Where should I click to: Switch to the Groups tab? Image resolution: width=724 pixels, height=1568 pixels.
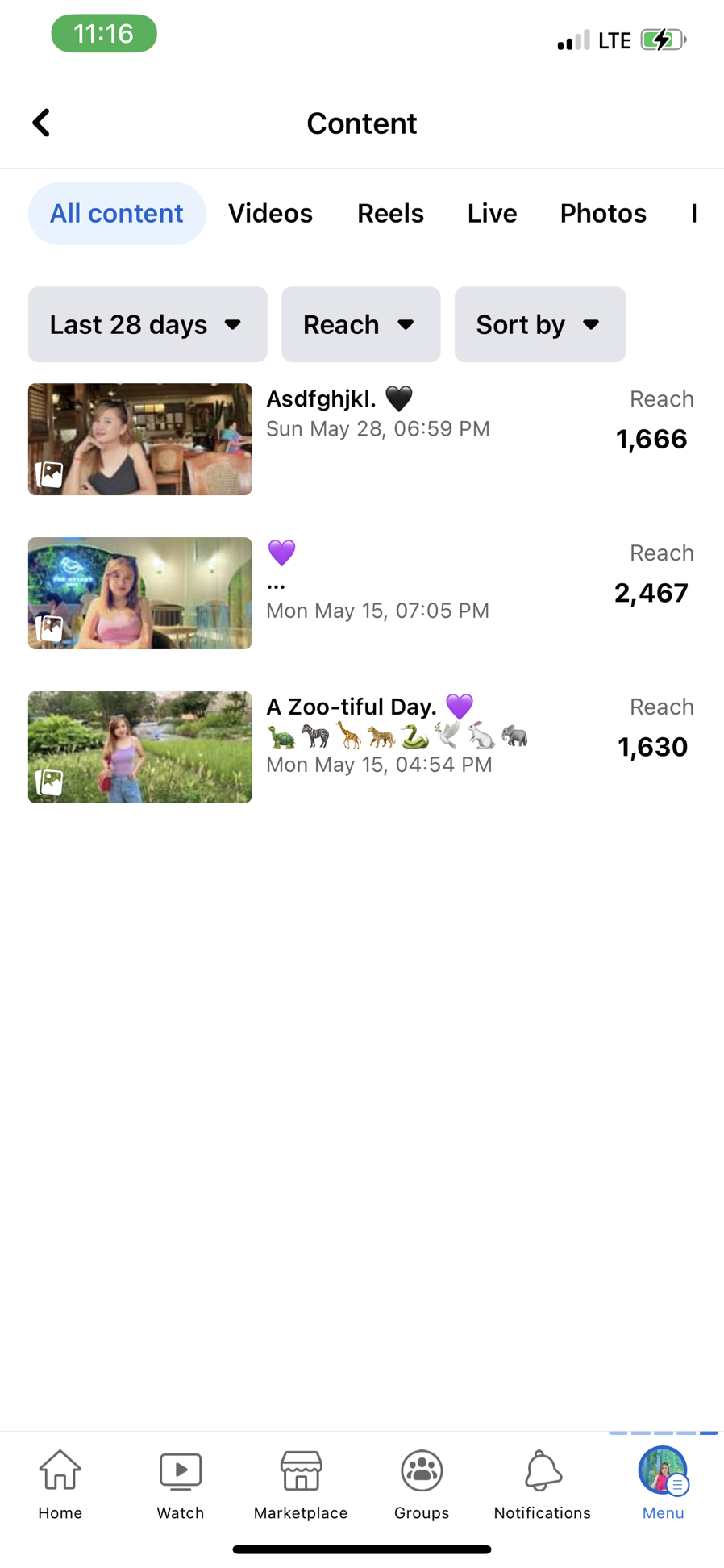422,1484
